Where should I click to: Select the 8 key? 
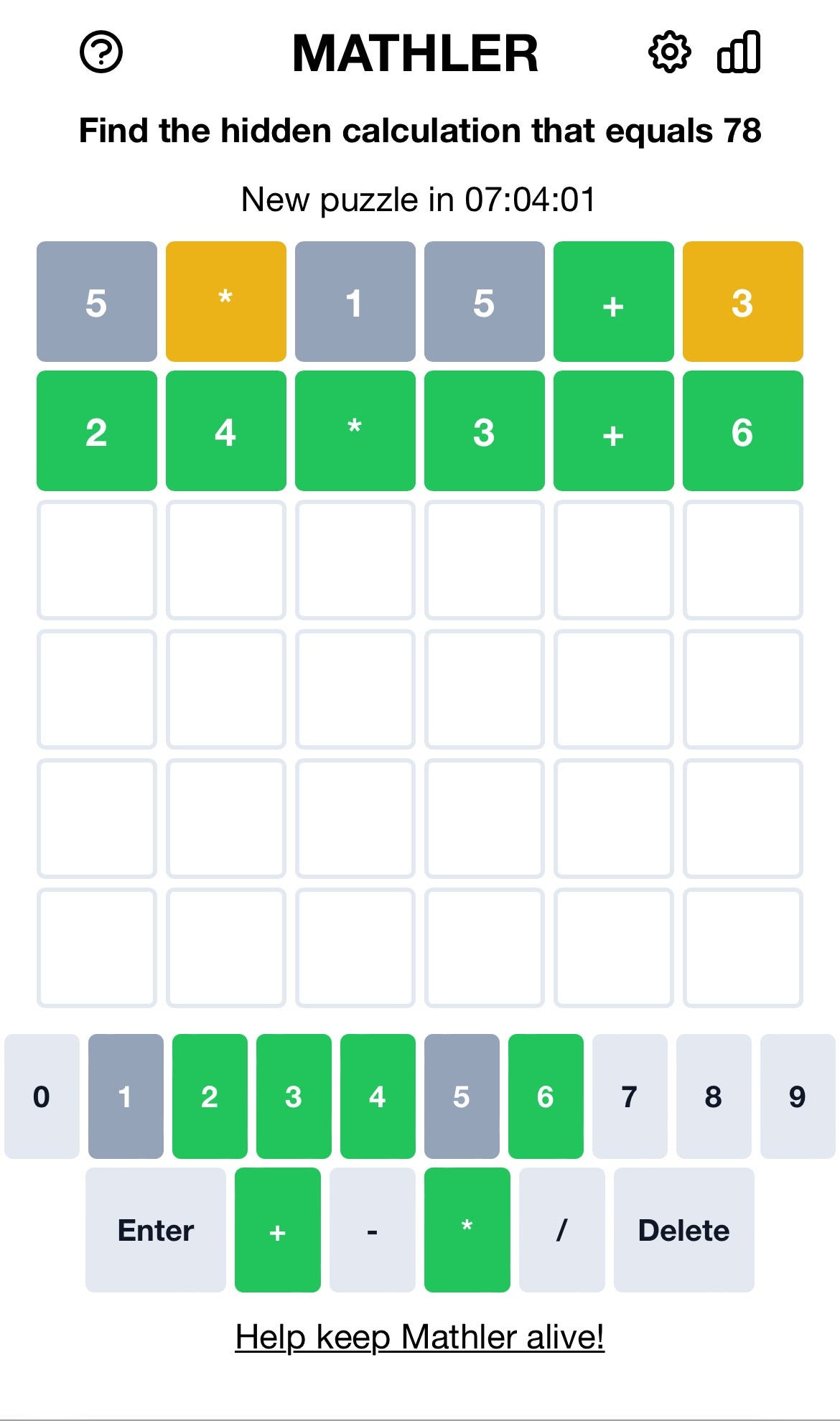click(x=714, y=1096)
